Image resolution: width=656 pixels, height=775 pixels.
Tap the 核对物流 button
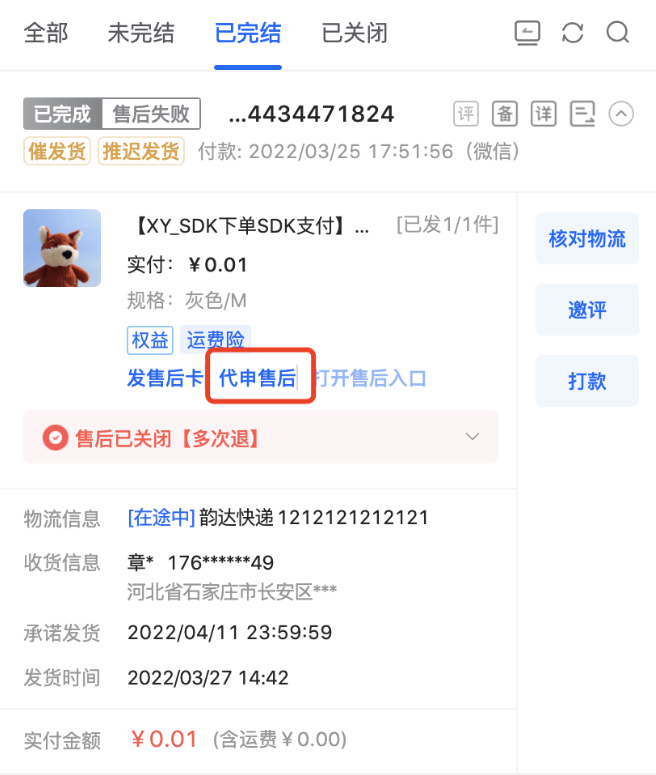coord(587,239)
